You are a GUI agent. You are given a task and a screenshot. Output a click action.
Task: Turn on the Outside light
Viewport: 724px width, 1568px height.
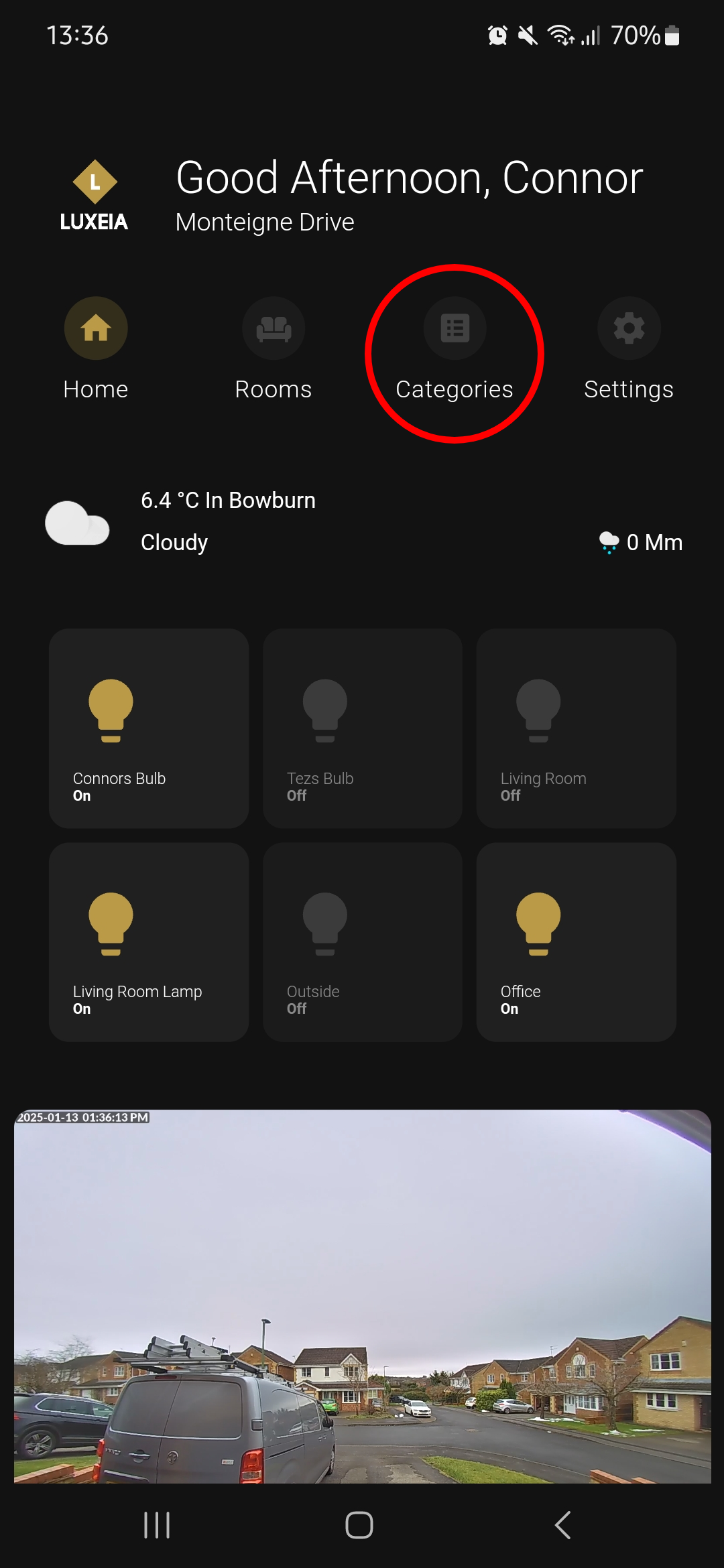click(x=362, y=941)
